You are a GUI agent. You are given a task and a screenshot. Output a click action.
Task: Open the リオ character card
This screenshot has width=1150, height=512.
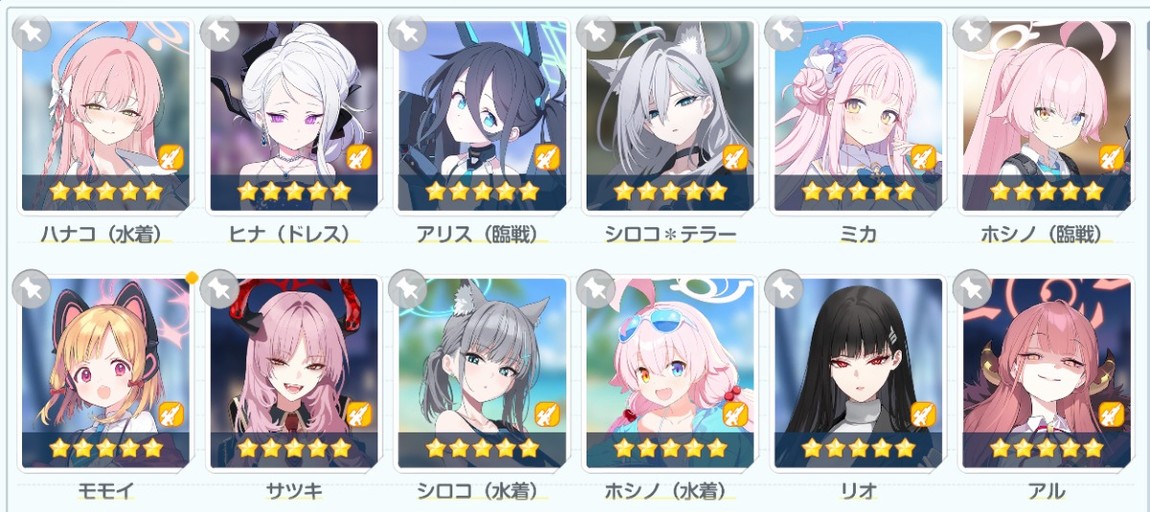pyautogui.click(x=857, y=372)
